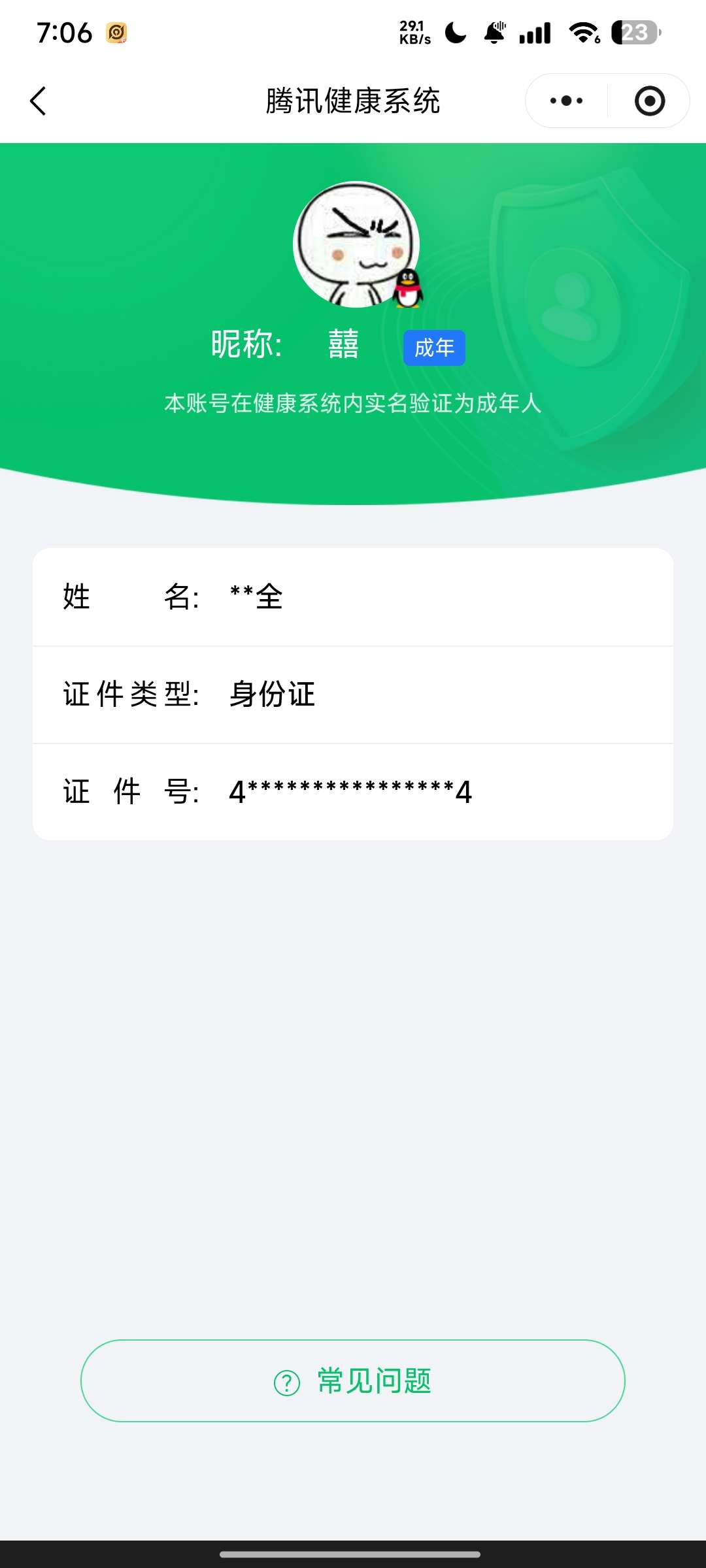Tap the masked ID number value
706x1568 pixels.
click(351, 791)
